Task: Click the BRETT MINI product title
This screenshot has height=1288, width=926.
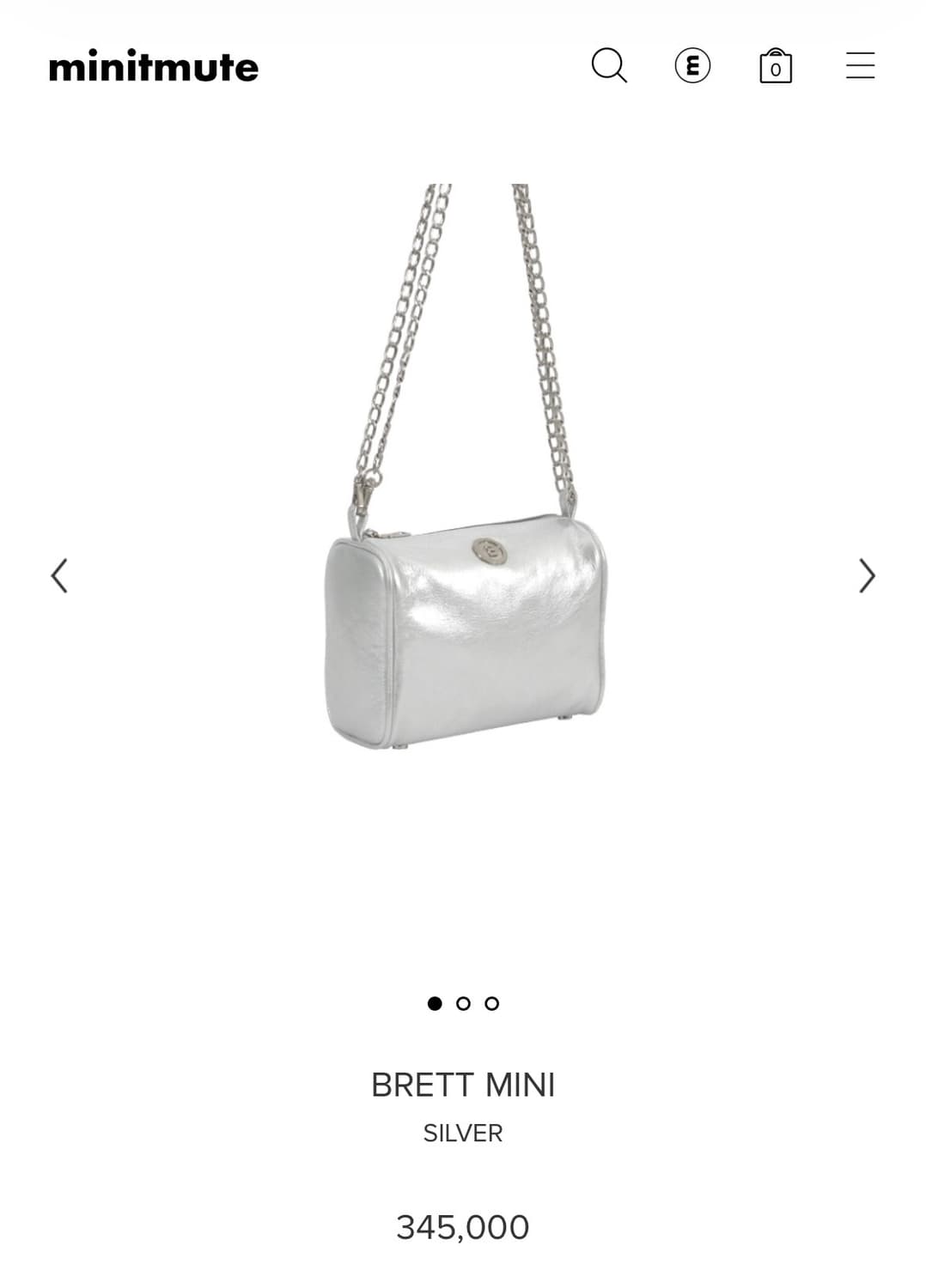Action: [x=463, y=1084]
